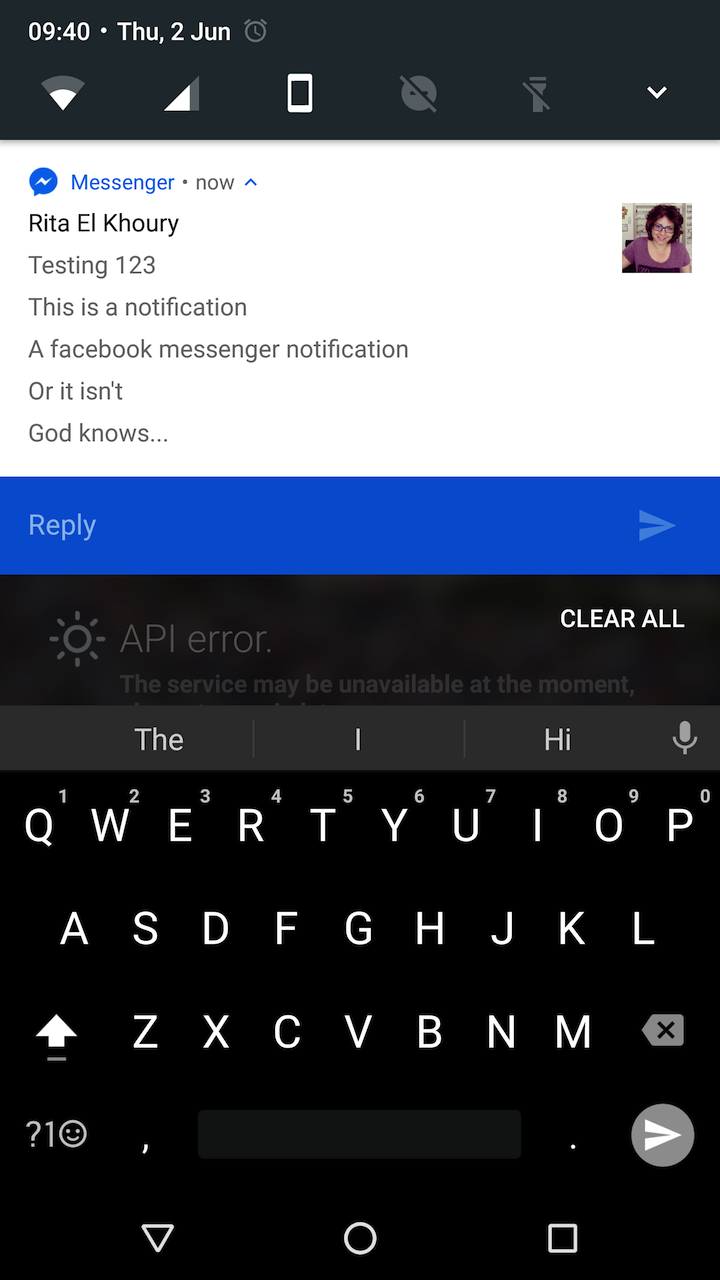This screenshot has height=1280, width=720.
Task: Start voice input with the microphone
Action: pyautogui.click(x=685, y=739)
